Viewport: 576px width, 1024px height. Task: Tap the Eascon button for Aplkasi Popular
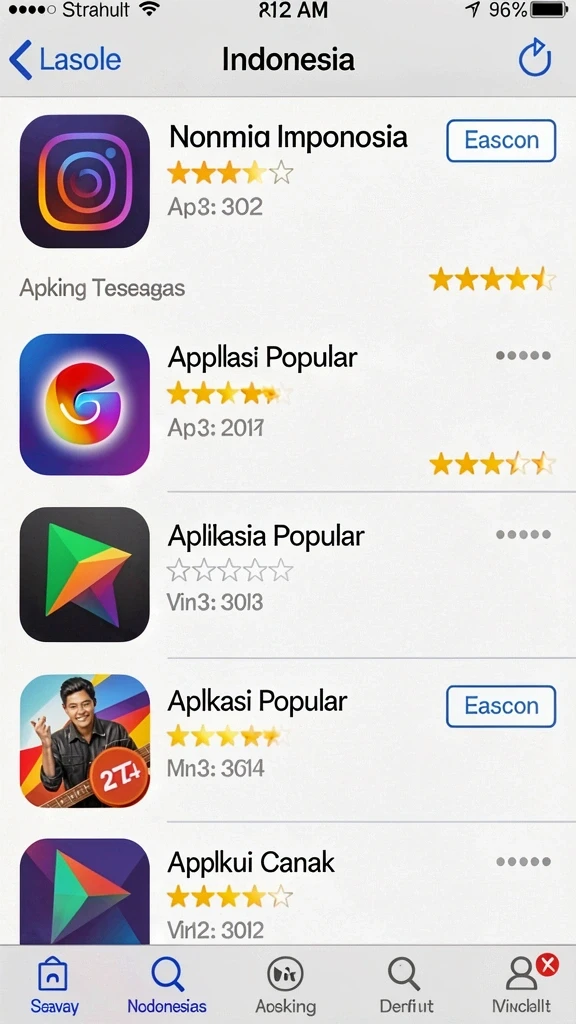click(501, 706)
